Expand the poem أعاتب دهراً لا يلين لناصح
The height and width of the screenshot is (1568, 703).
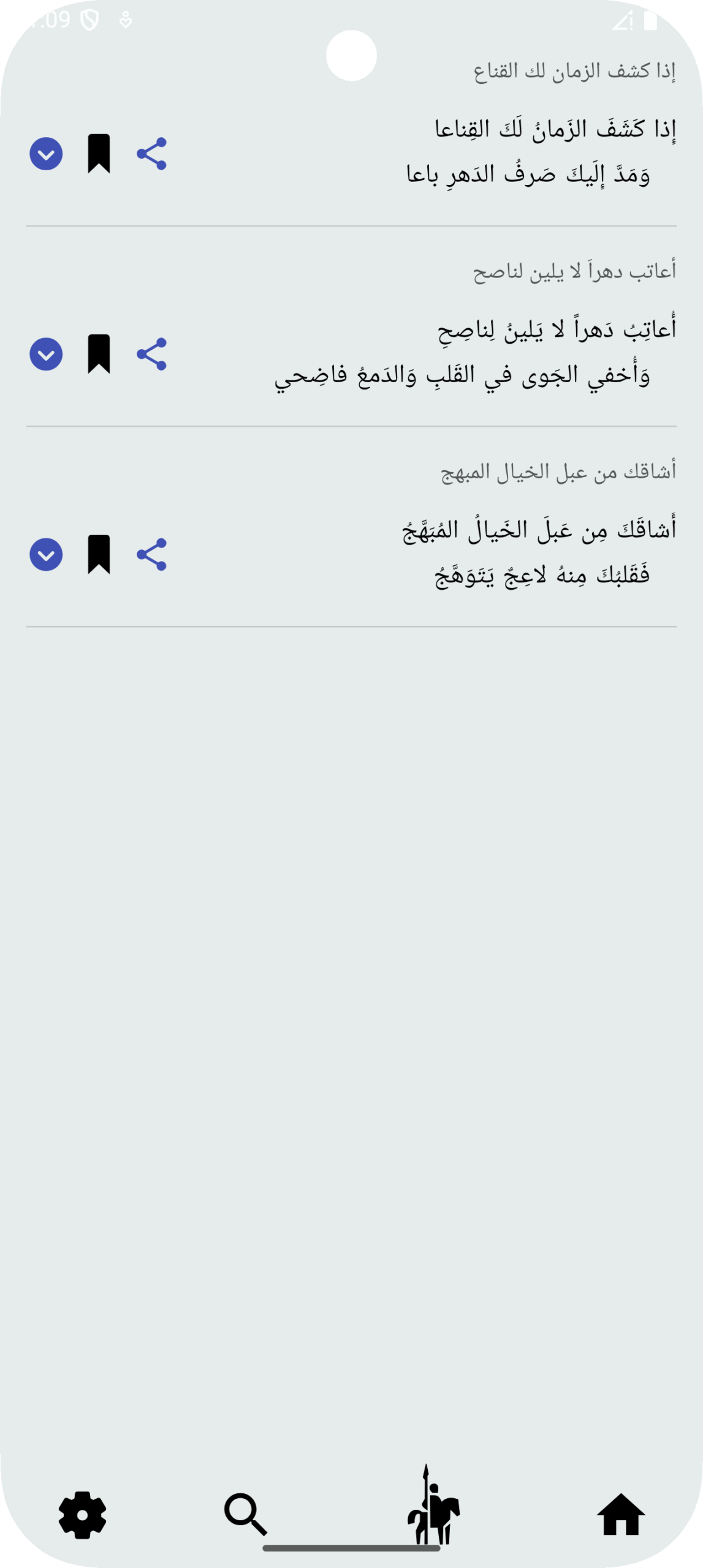(x=46, y=354)
